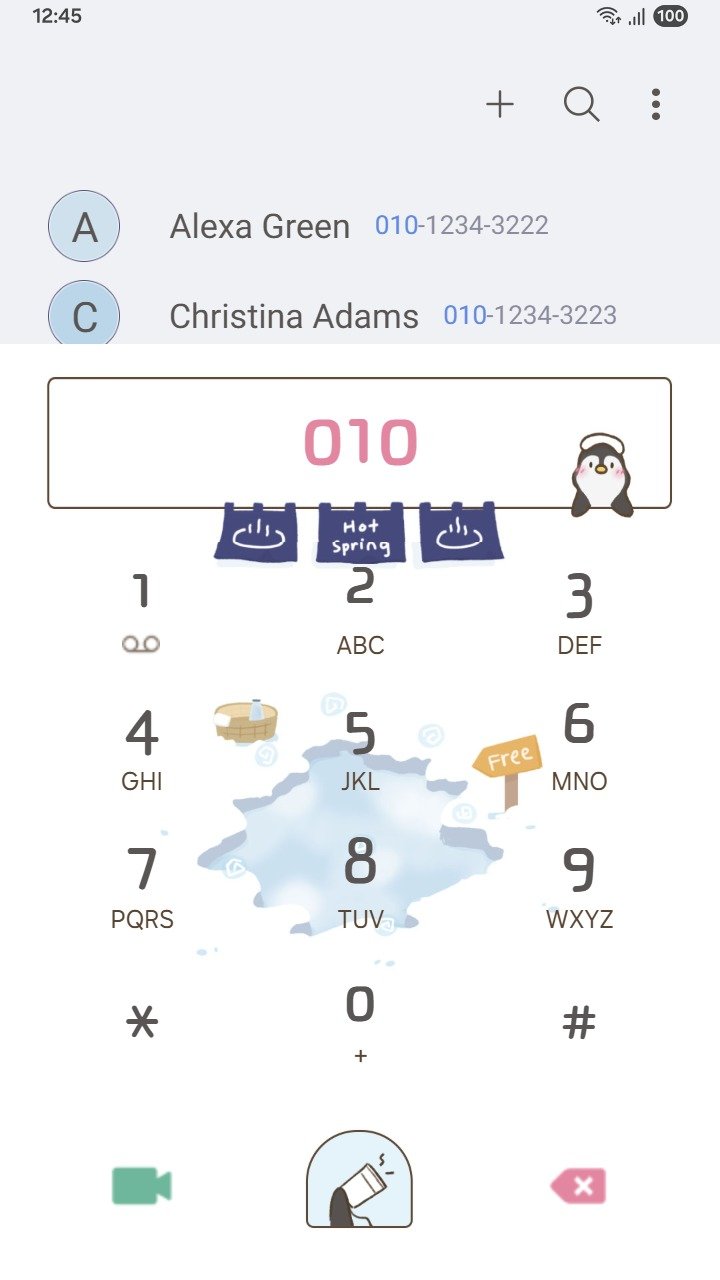Start a video call with the green camera
This screenshot has height=1280, width=720.
click(x=141, y=1186)
